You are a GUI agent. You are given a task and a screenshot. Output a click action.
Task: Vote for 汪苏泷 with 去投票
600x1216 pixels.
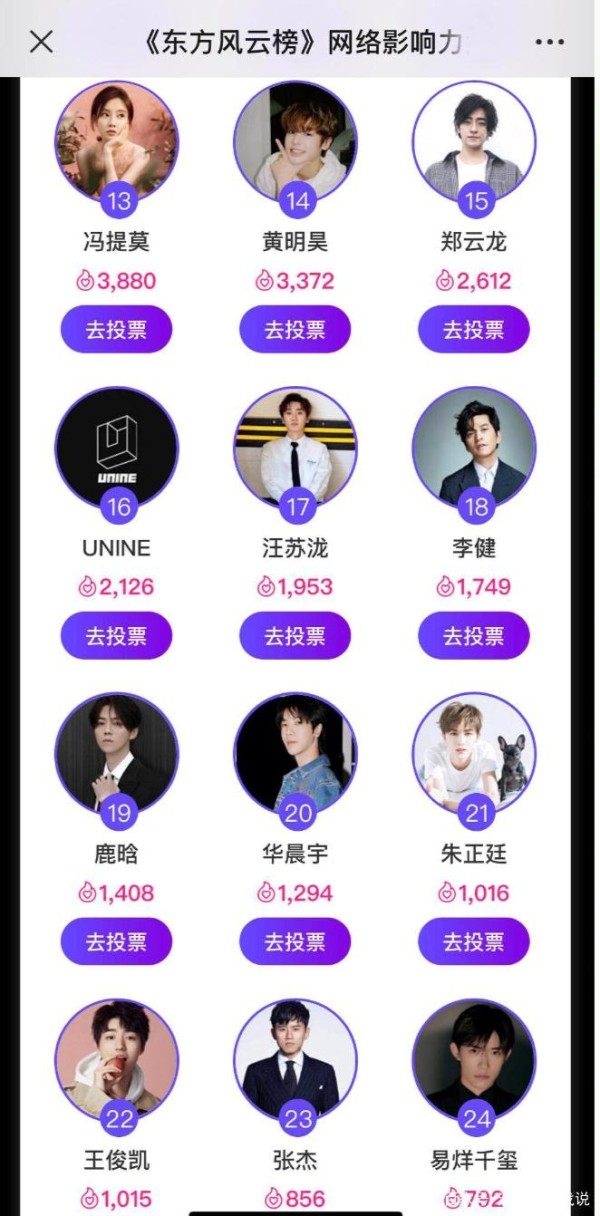pyautogui.click(x=296, y=635)
